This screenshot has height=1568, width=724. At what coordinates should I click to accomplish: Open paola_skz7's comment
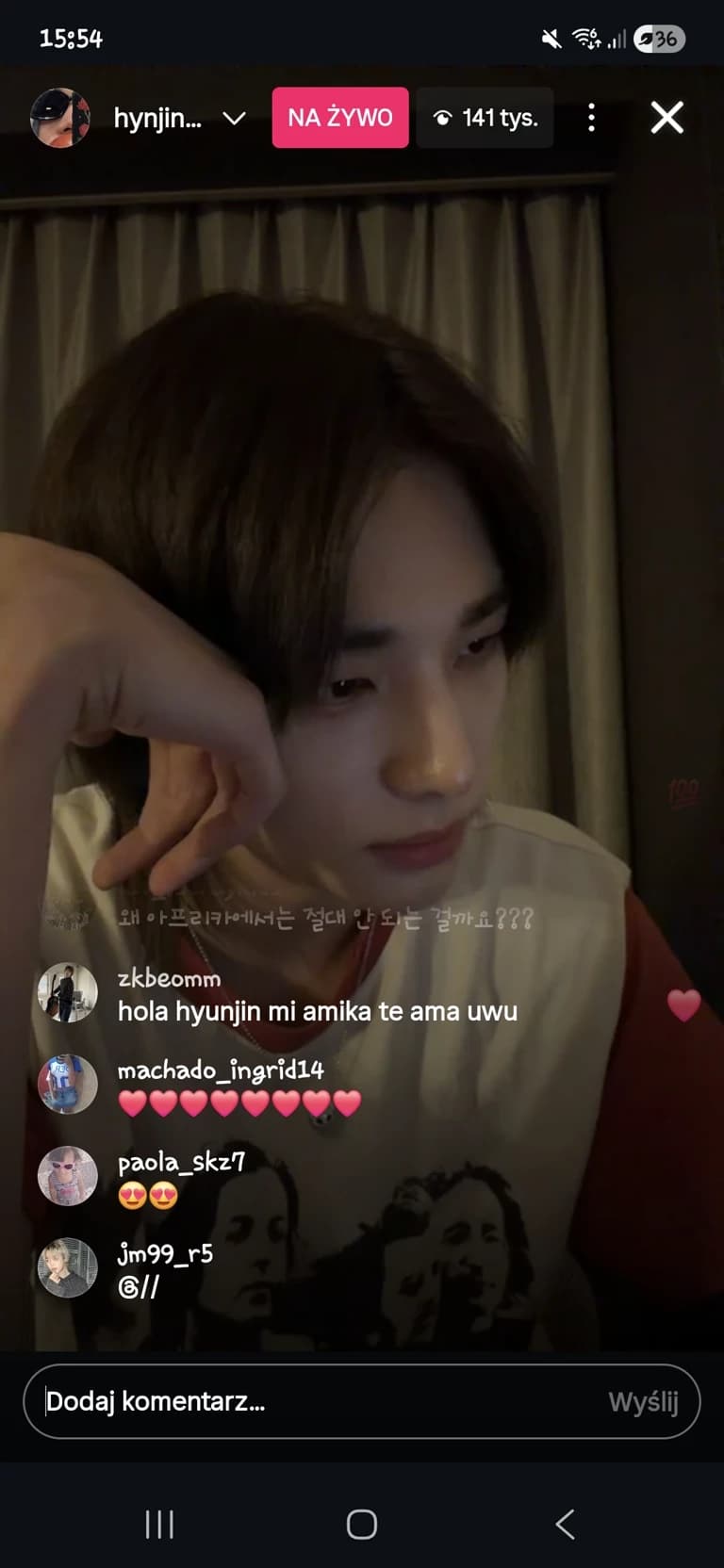[x=141, y=1178]
